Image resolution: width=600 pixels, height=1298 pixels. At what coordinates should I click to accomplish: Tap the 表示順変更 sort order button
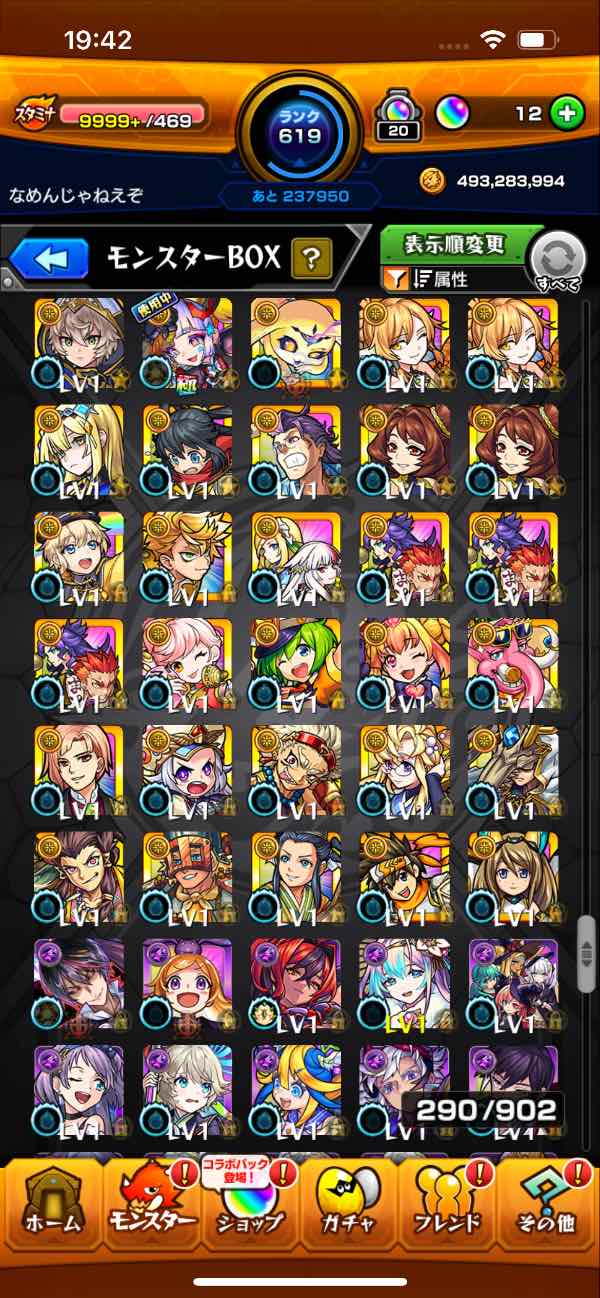[455, 245]
